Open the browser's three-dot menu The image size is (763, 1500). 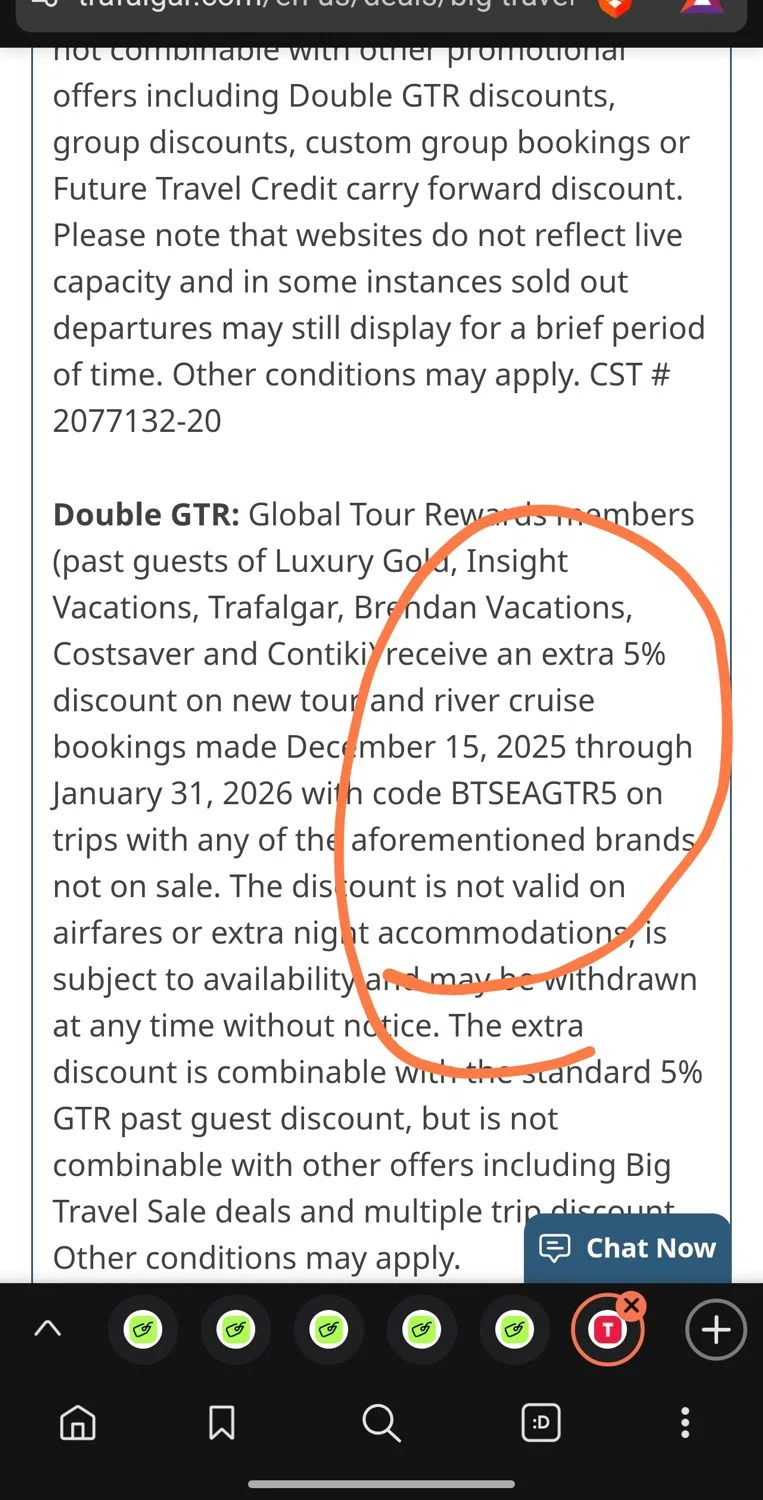(685, 1422)
